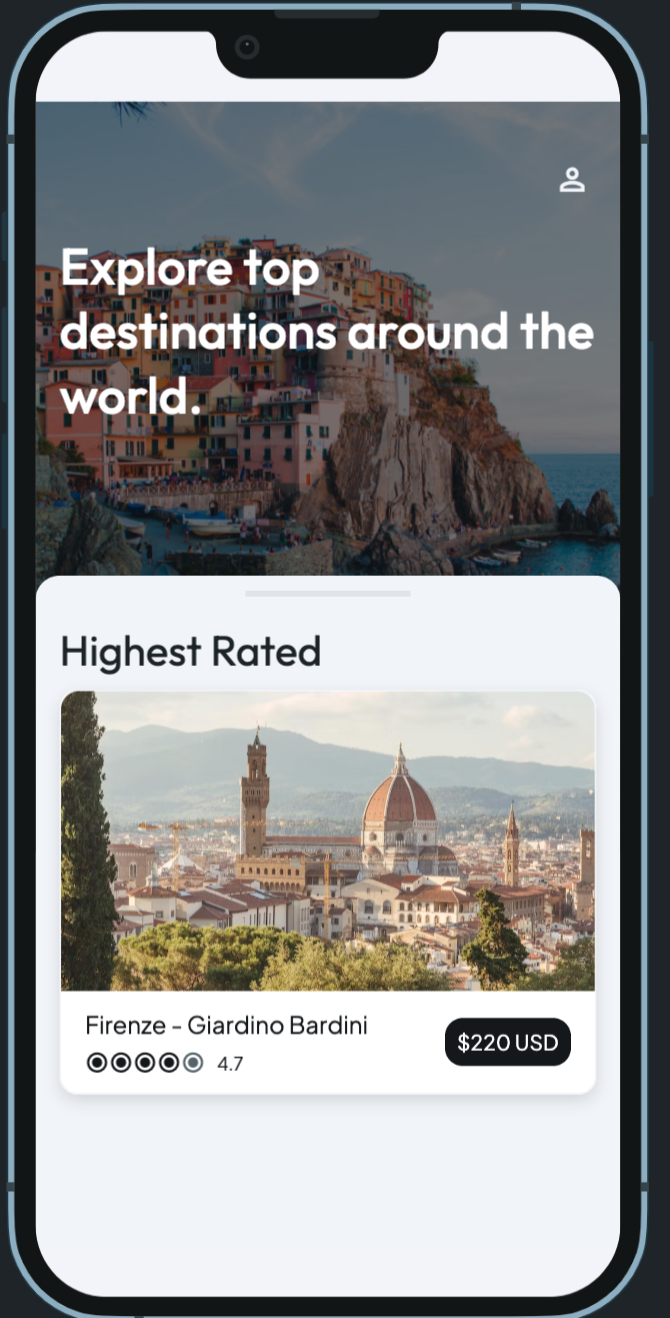
Task: Tap the bottom sheet drag handle
Action: point(327,593)
